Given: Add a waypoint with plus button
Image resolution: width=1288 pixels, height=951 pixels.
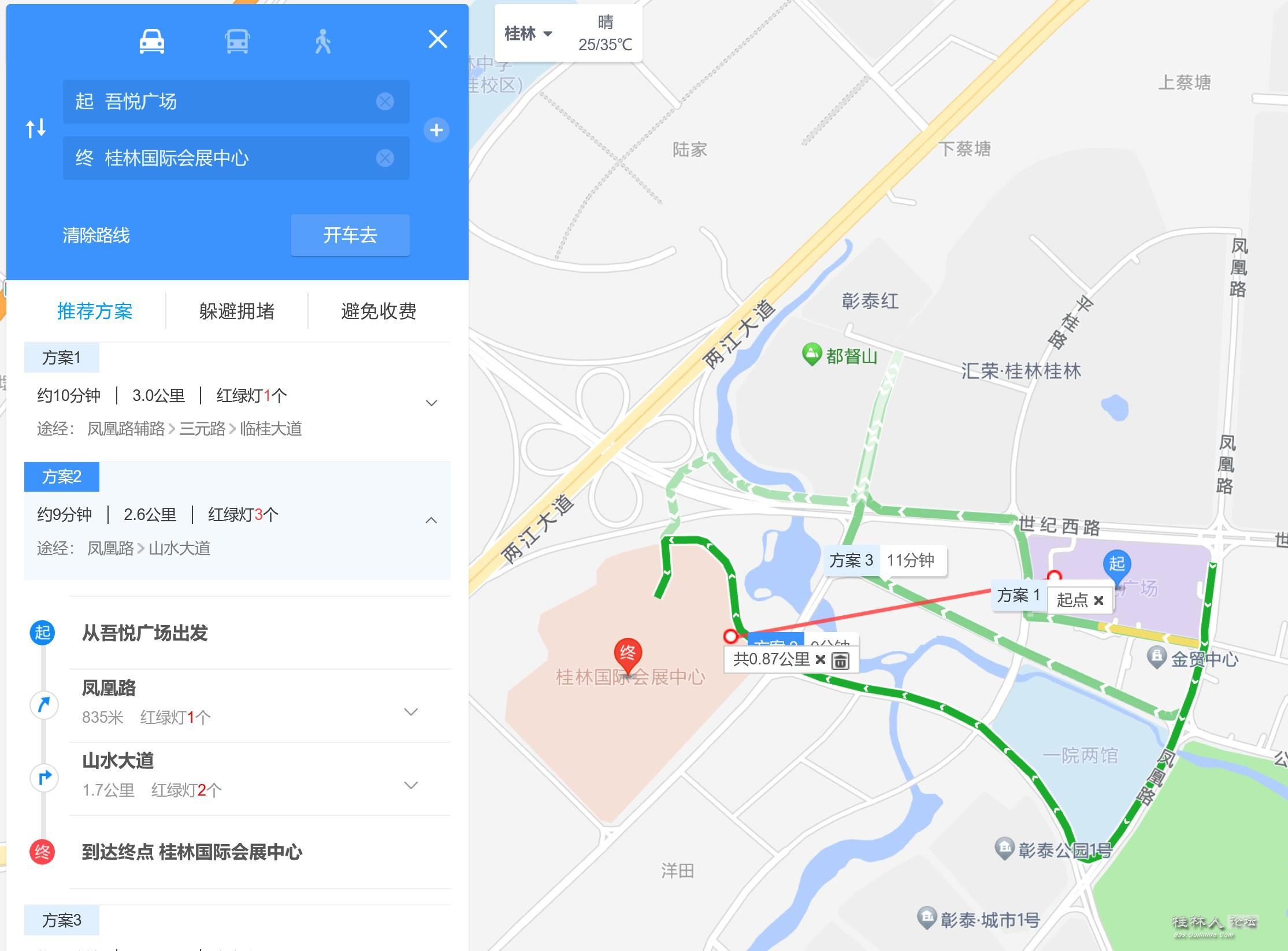Looking at the screenshot, I should (x=436, y=130).
